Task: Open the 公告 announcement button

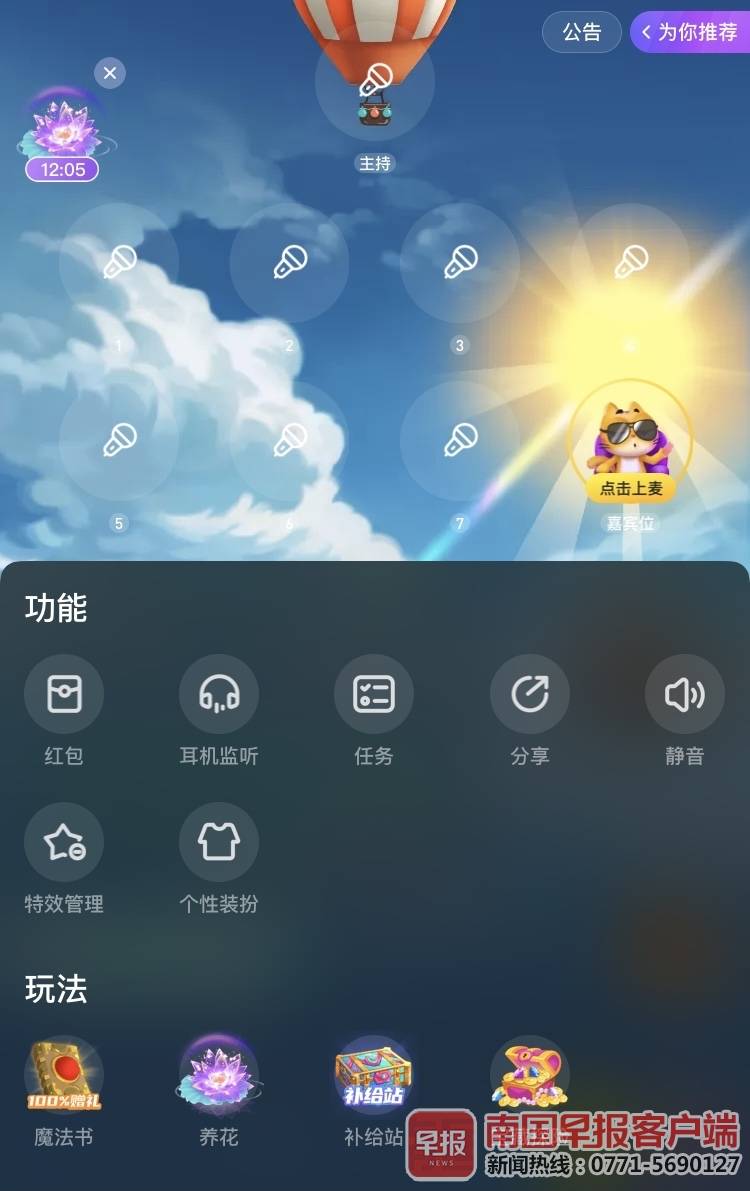Action: tap(581, 32)
